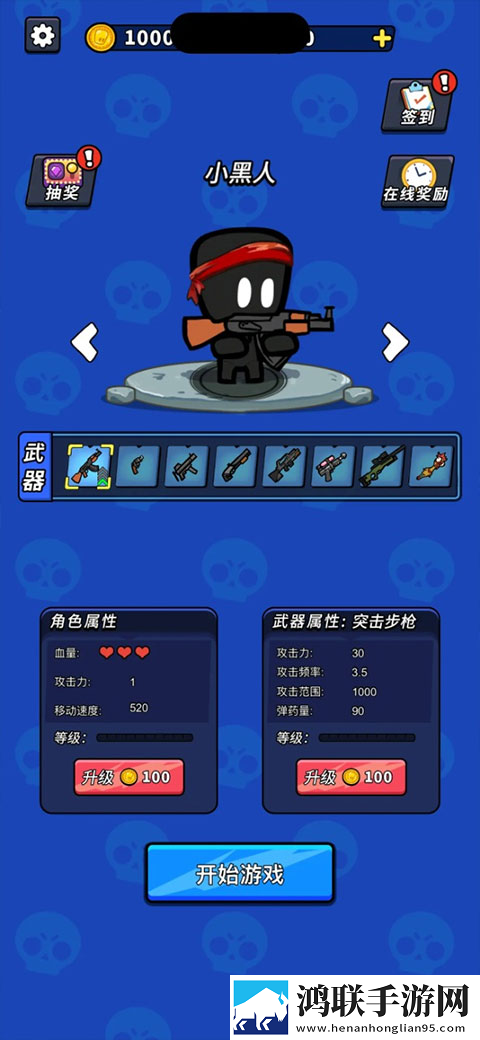The height and width of the screenshot is (1040, 480).
Task: Switch to the next character with right arrow
Action: pos(394,342)
